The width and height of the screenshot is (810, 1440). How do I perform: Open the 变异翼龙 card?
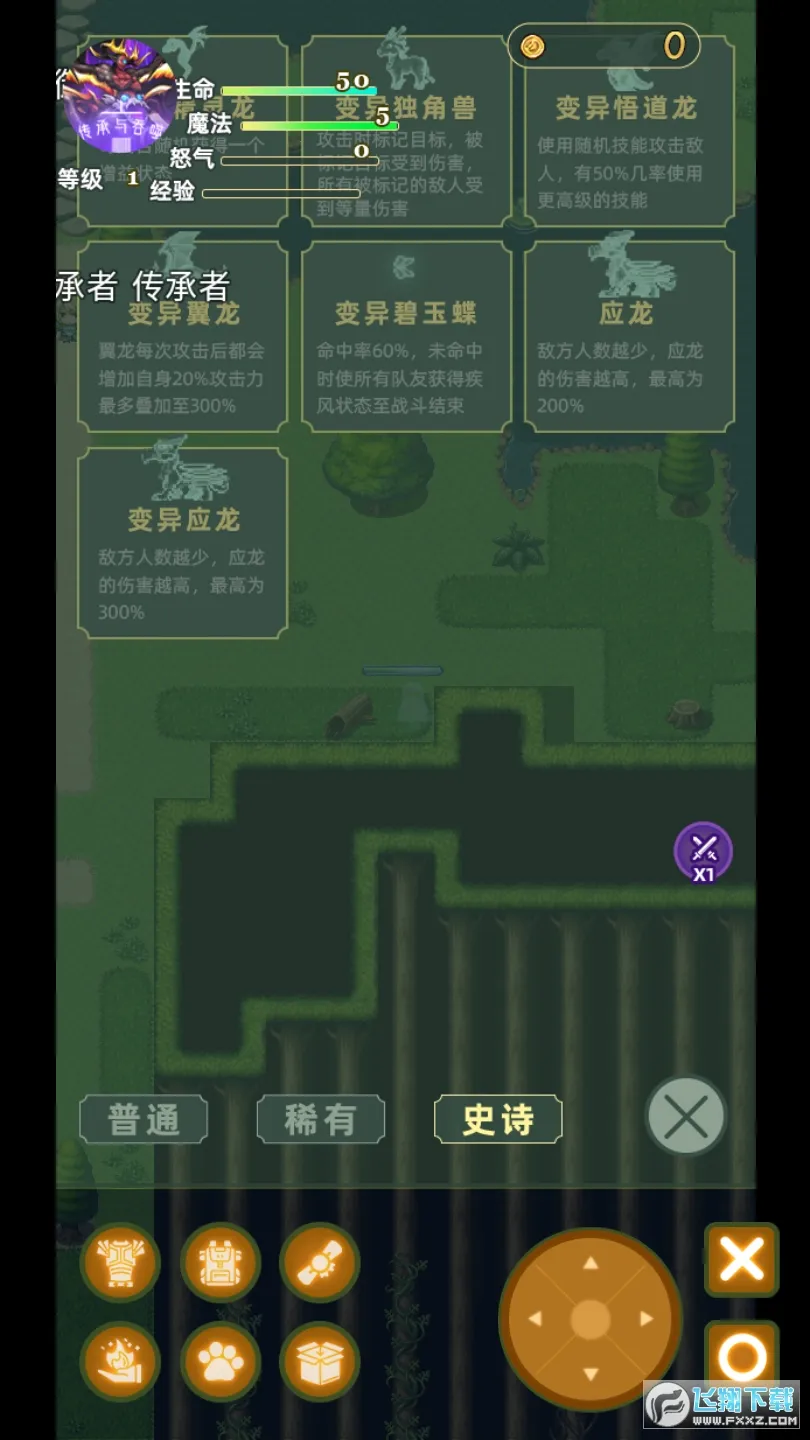coord(183,337)
